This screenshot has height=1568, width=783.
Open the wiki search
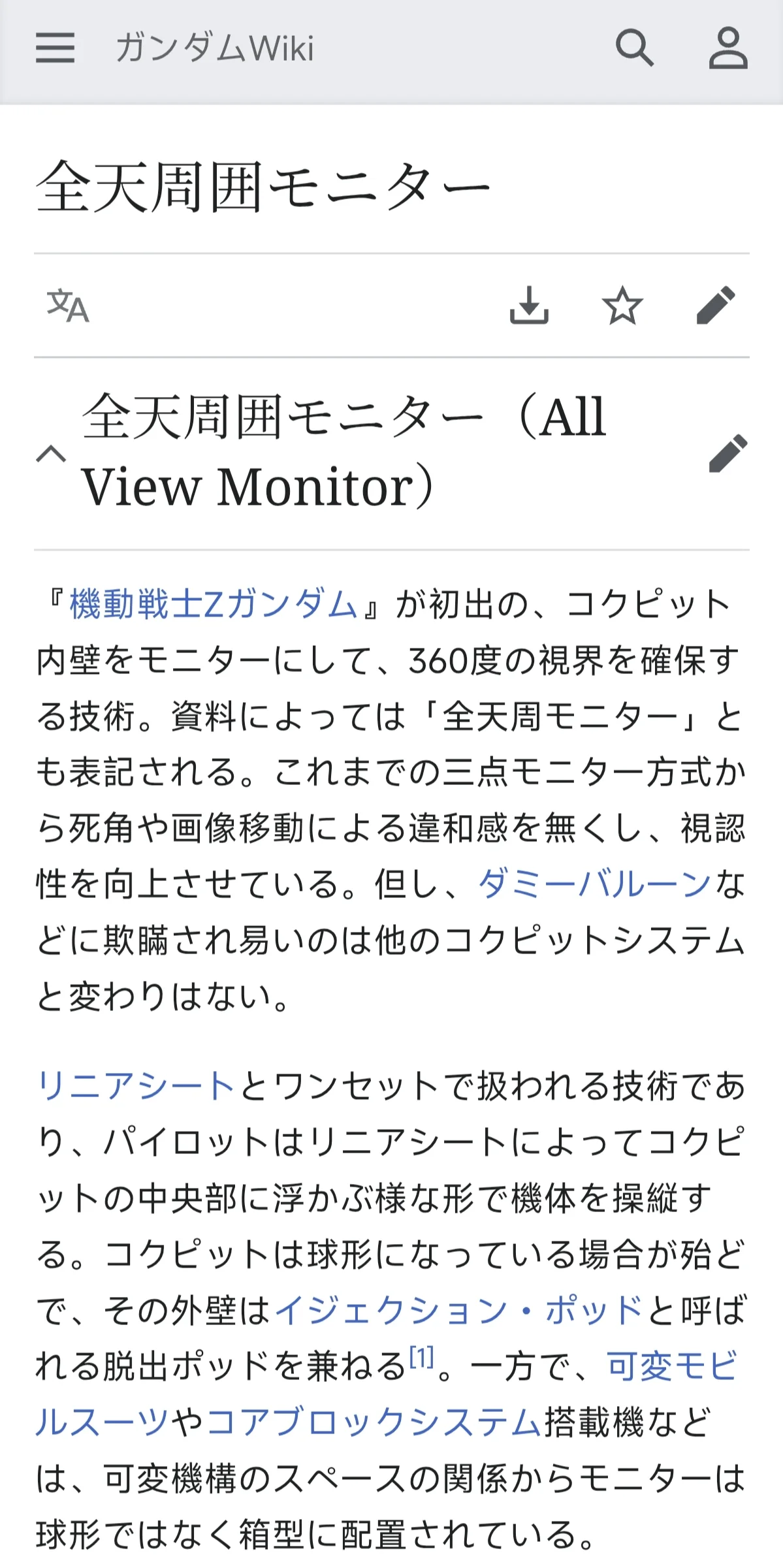[x=634, y=48]
